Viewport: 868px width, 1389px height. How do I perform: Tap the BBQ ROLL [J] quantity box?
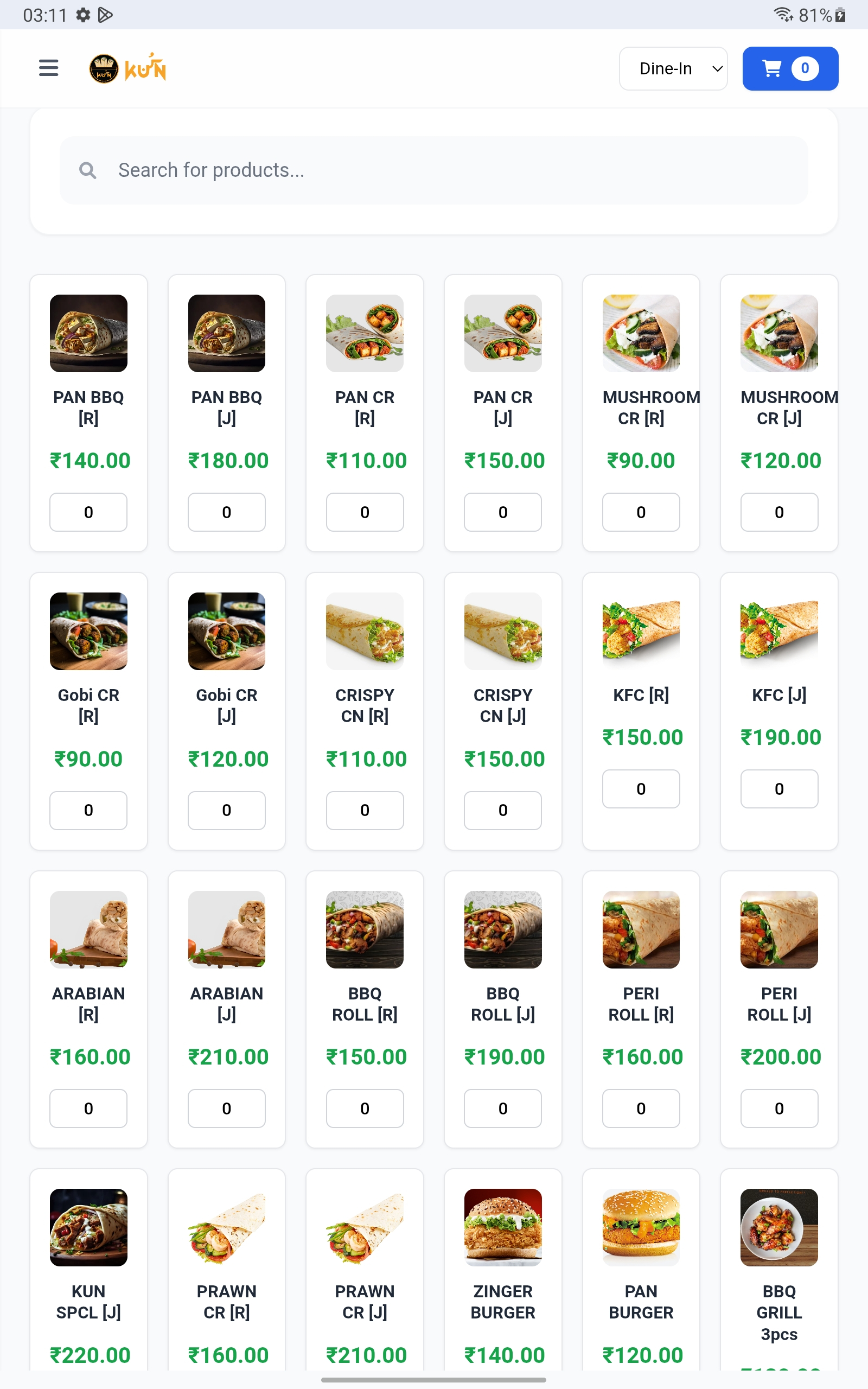[x=502, y=1108]
